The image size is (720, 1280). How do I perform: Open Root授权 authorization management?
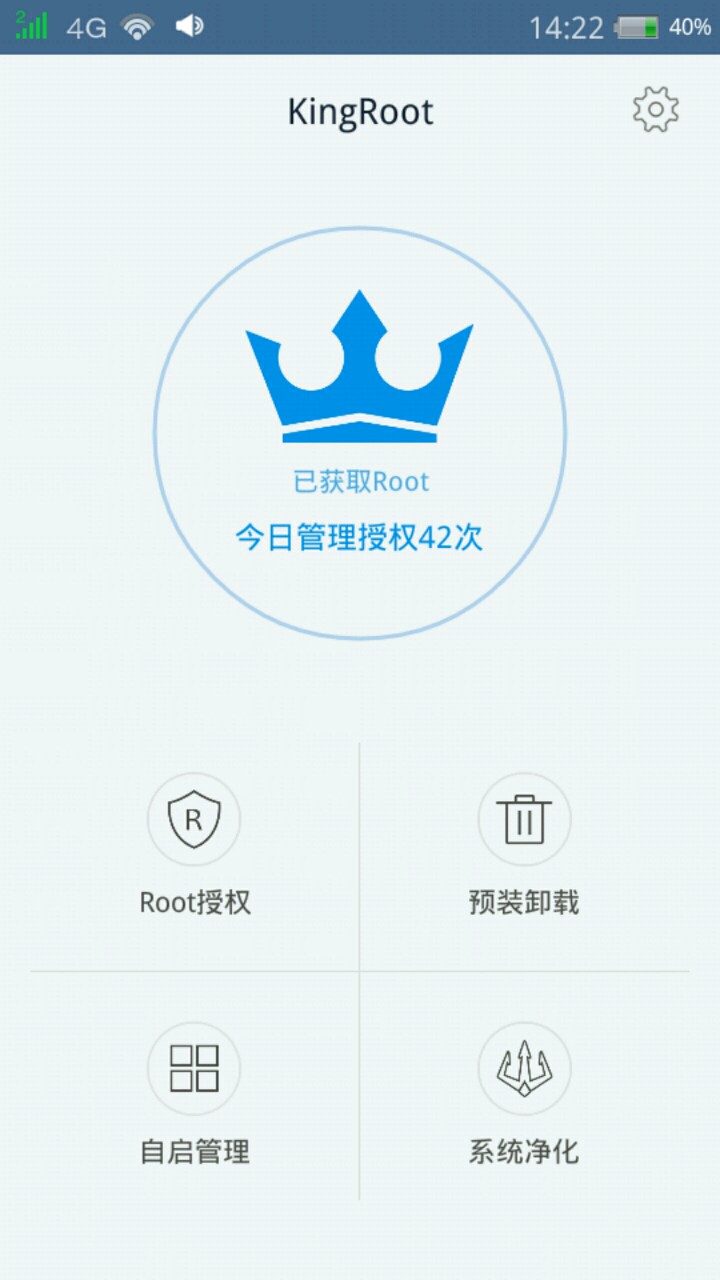pyautogui.click(x=194, y=845)
